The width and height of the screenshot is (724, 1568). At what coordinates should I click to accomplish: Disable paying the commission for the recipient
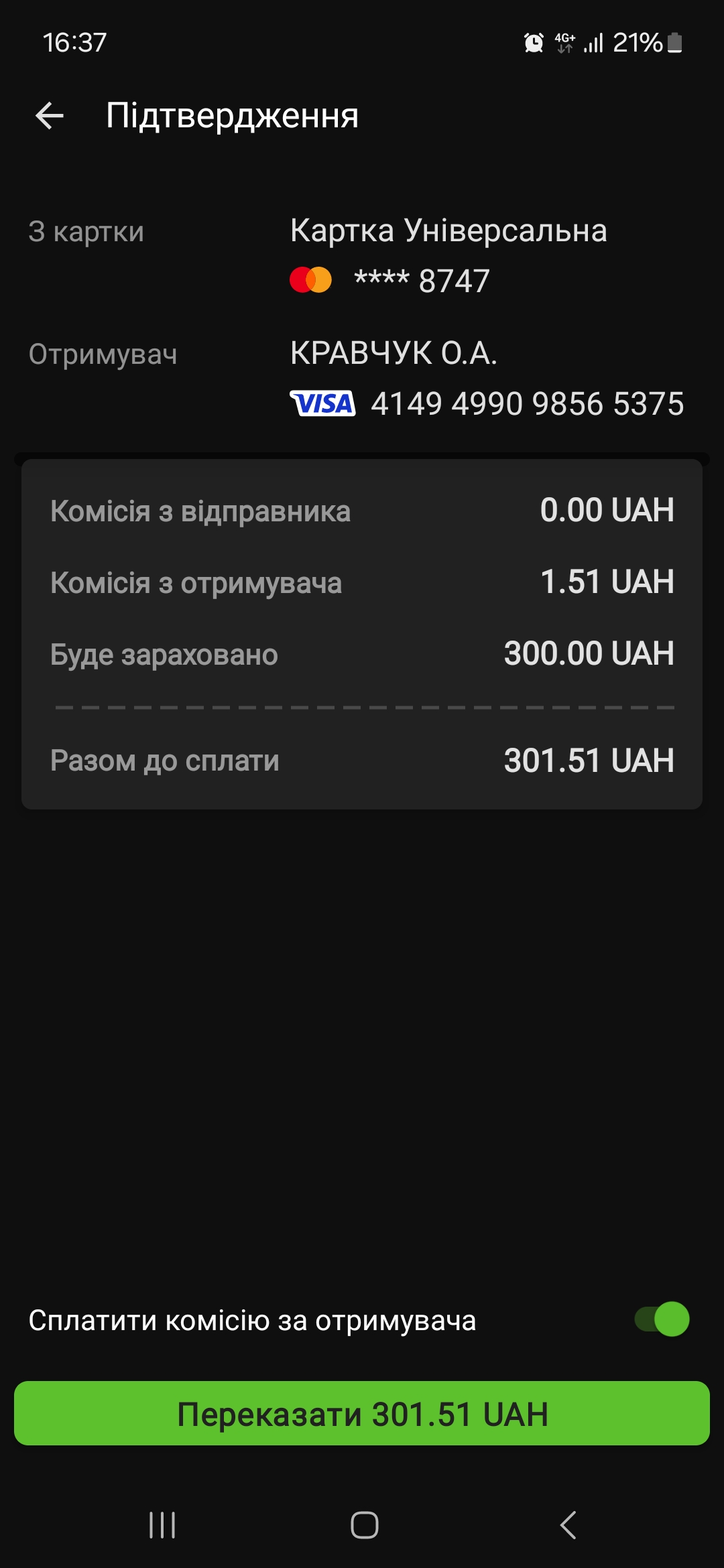(662, 1319)
